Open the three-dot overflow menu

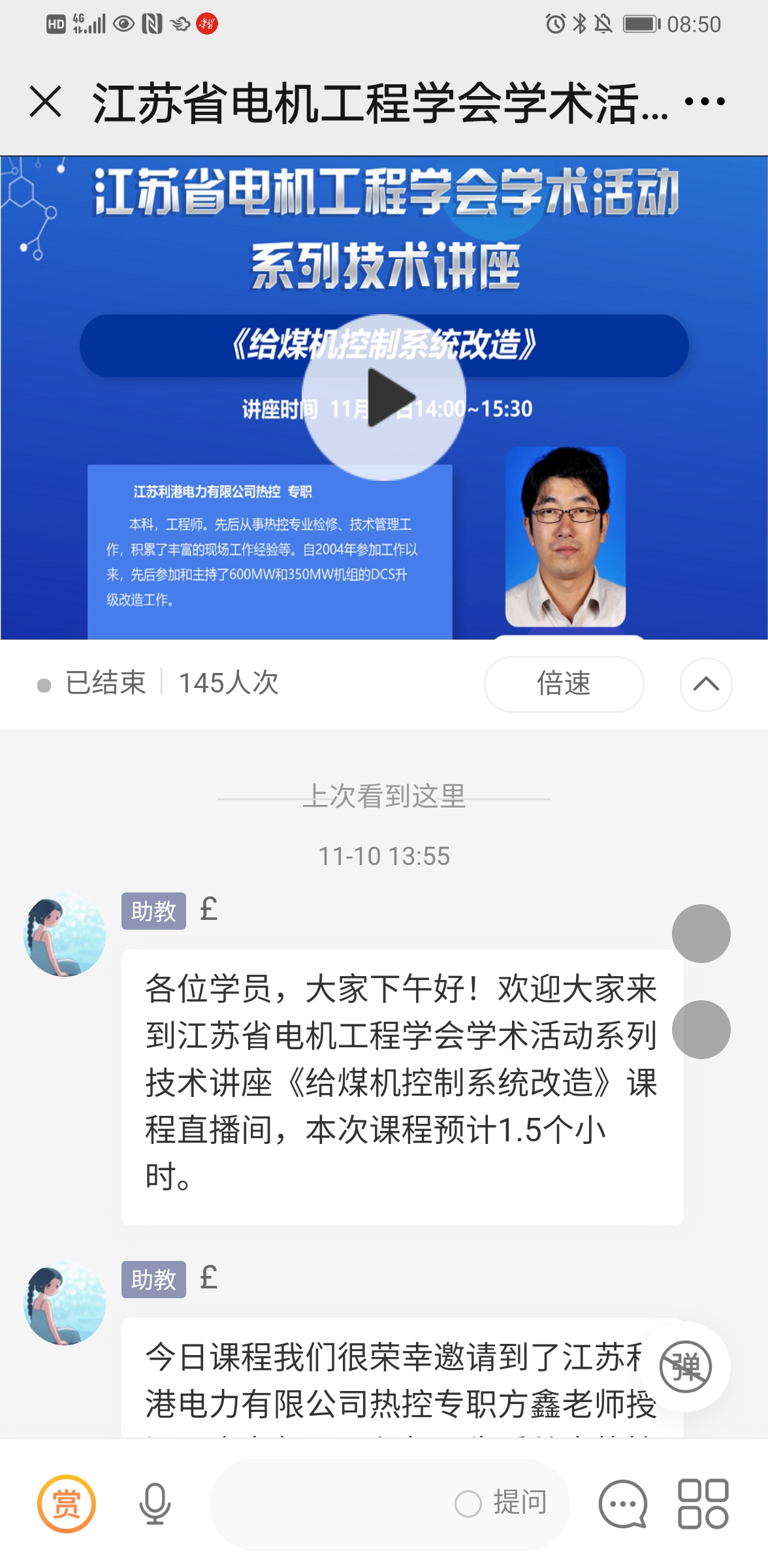tap(705, 102)
